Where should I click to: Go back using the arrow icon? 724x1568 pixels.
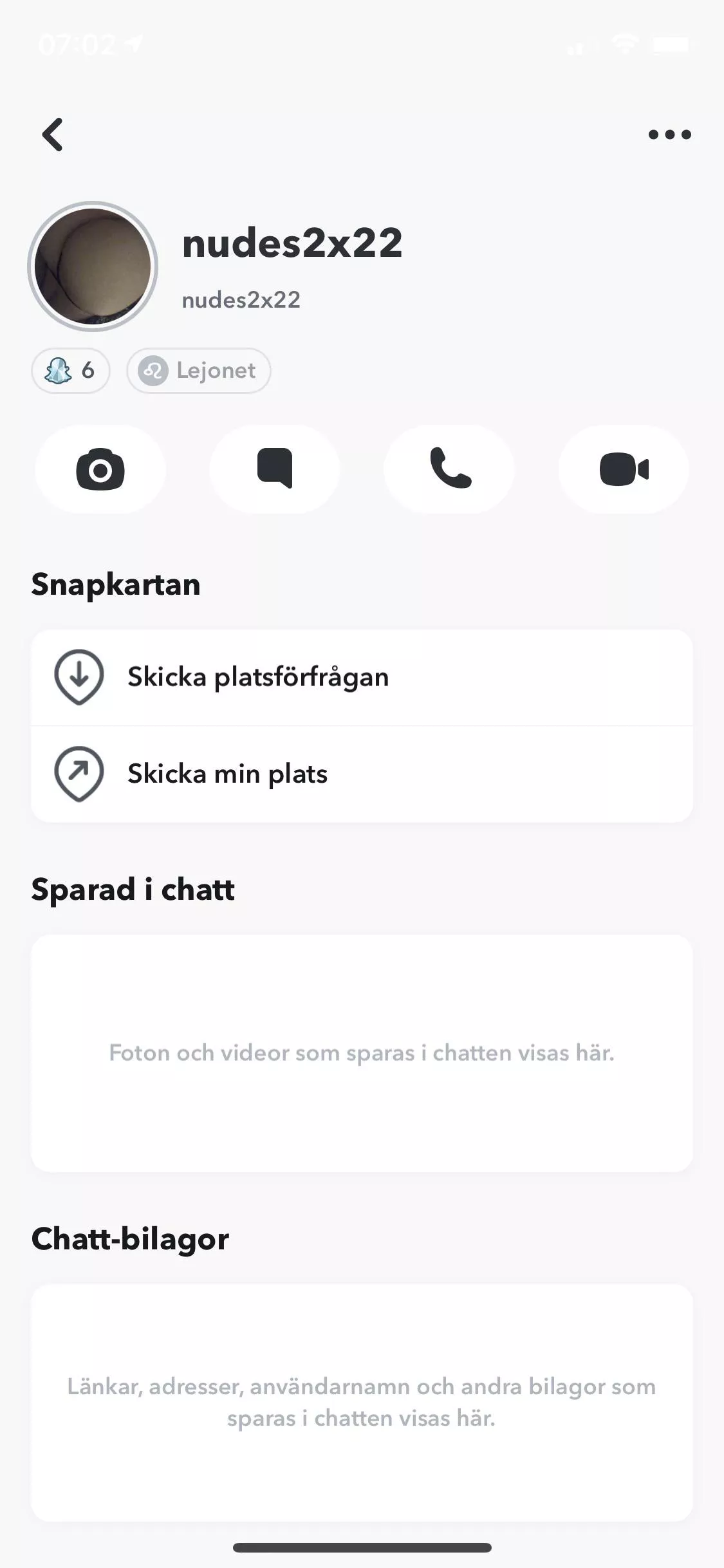pos(53,135)
